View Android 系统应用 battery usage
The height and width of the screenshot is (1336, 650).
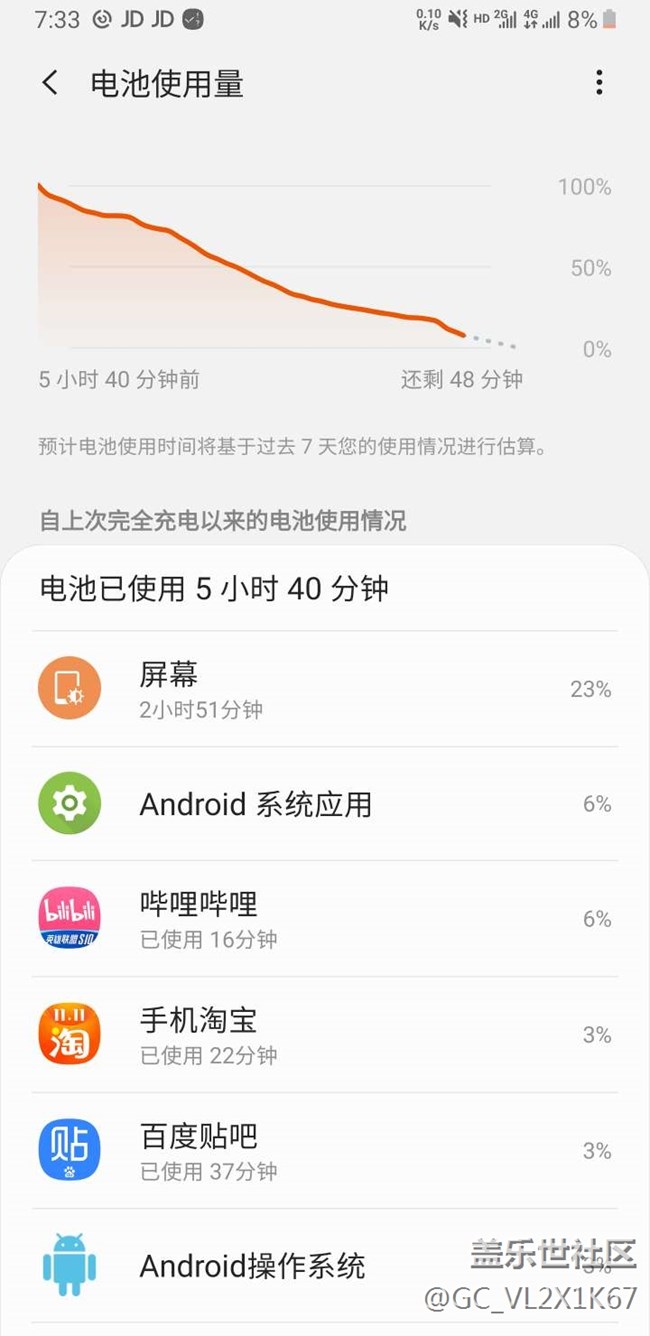click(x=325, y=804)
